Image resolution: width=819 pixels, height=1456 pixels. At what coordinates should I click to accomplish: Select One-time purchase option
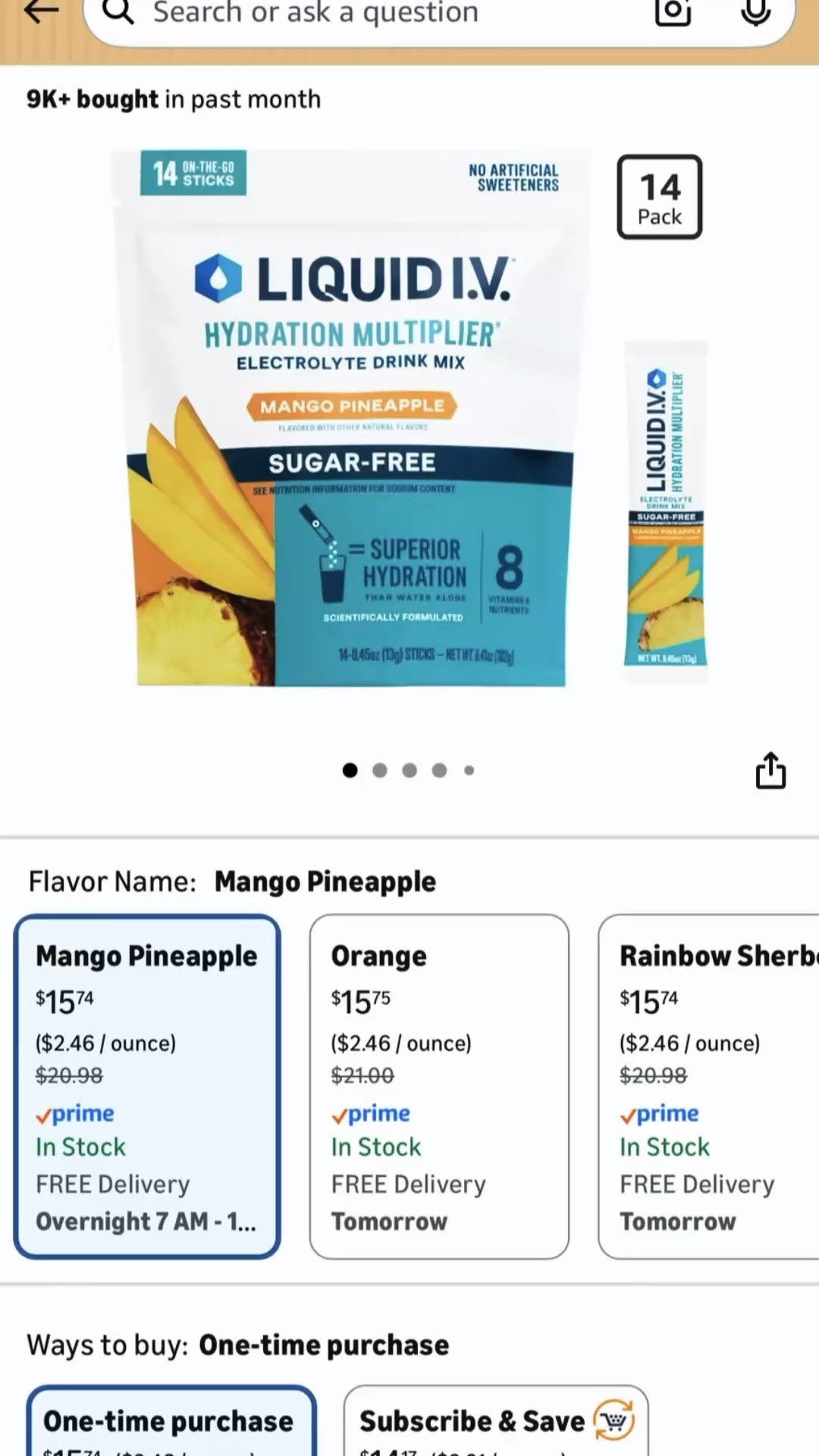171,1423
